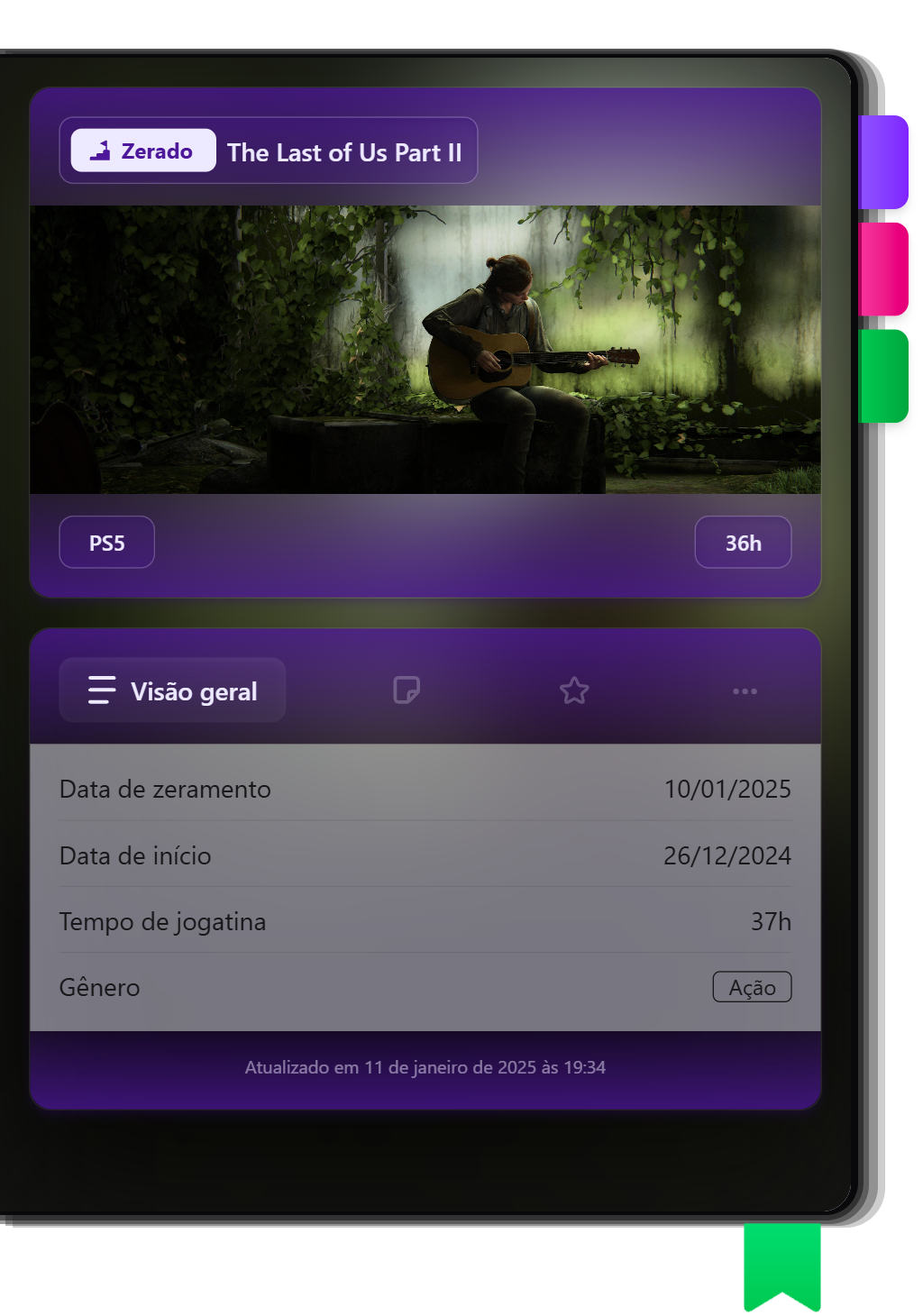
Task: Open the three-dots more tab
Action: 745,691
